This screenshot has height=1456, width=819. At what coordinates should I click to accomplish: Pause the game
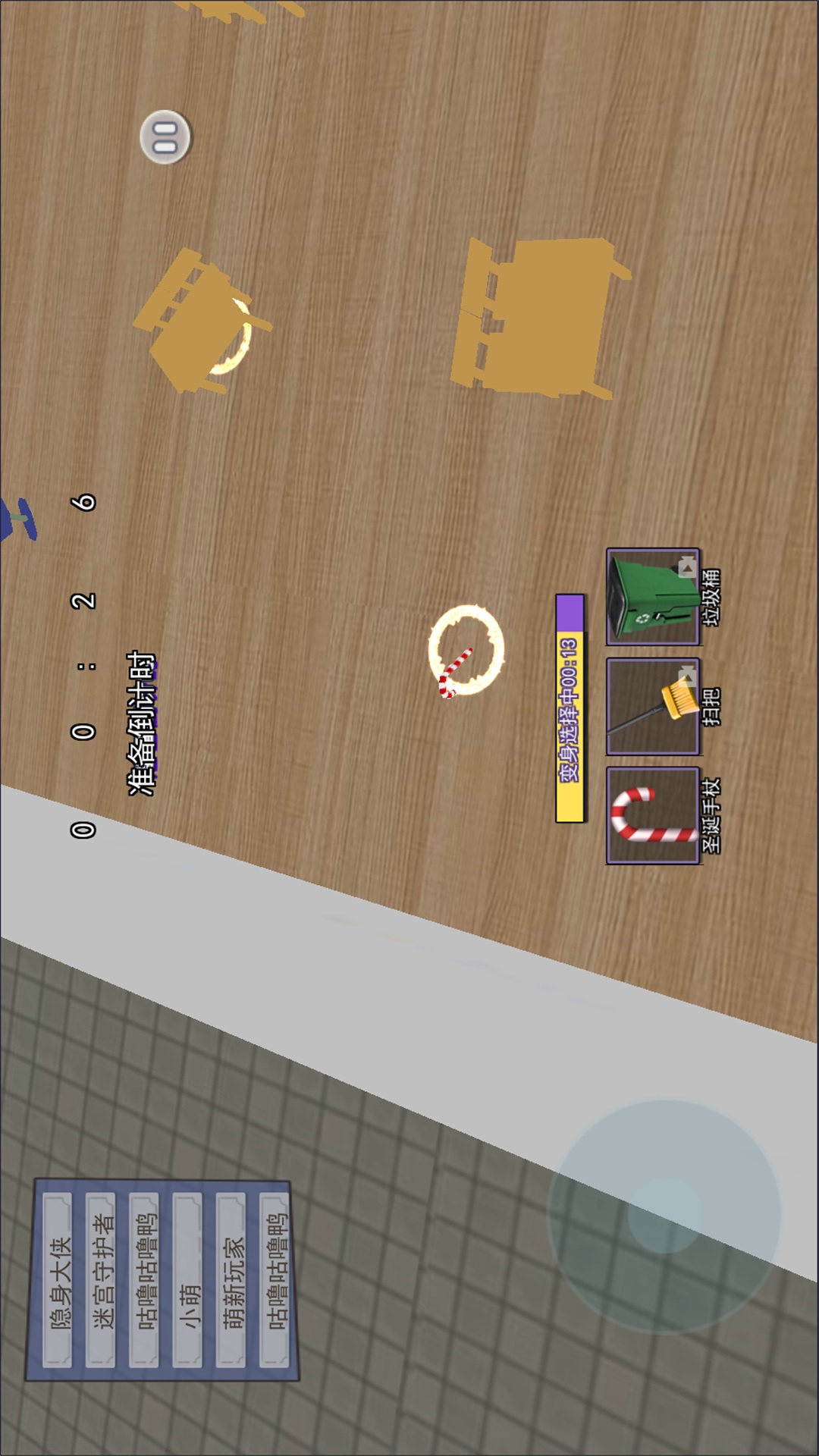click(x=165, y=137)
